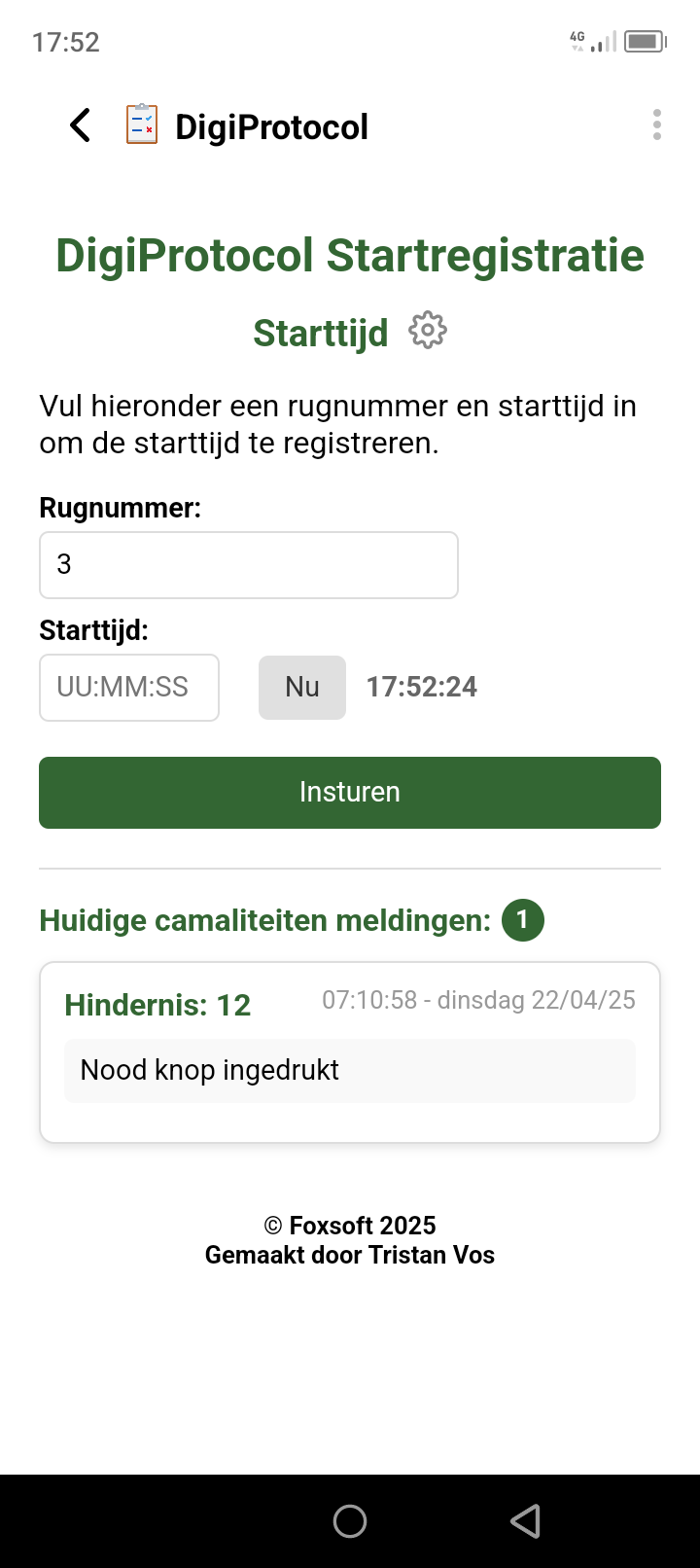Tap the UU:MM:SS start time field
The image size is (700, 1568).
pos(129,688)
